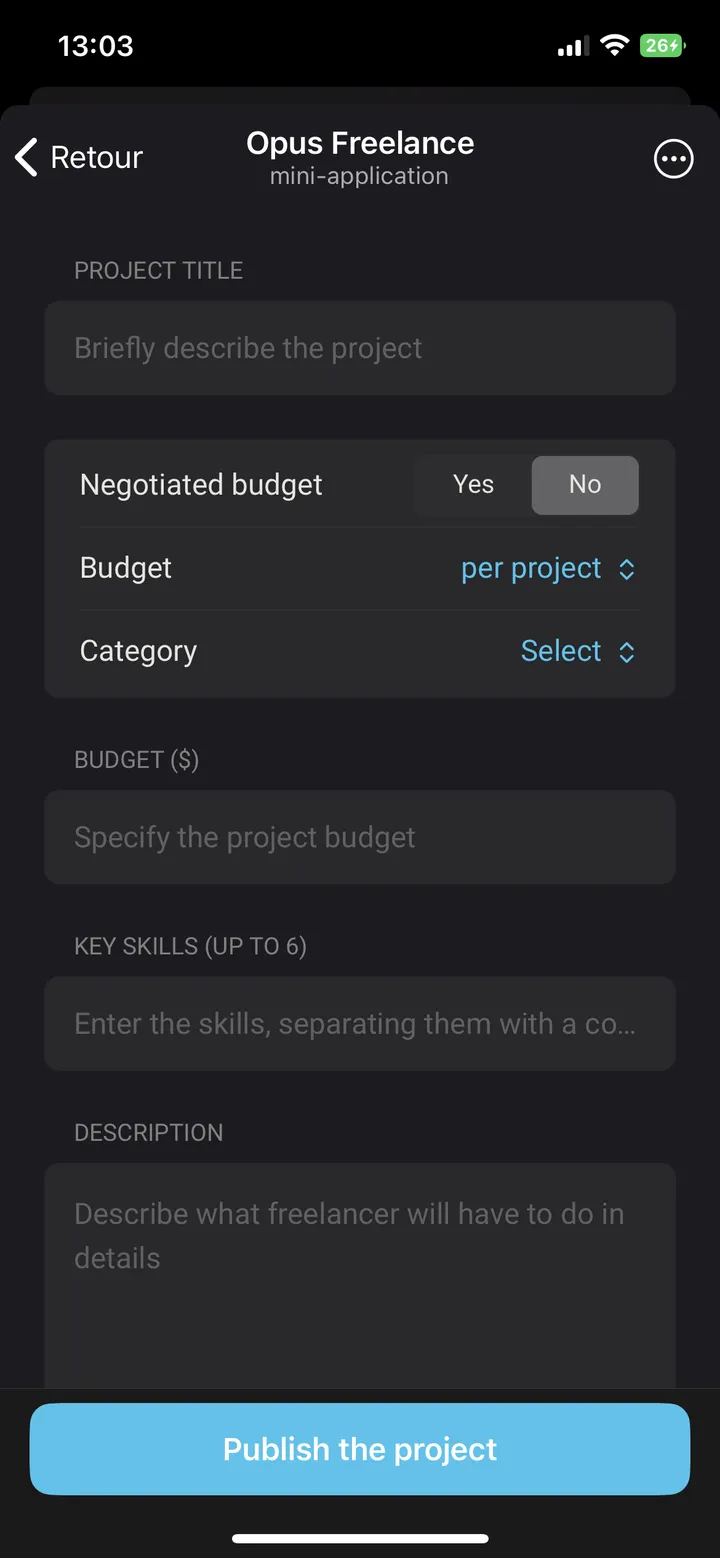Expand the budget type selector

click(x=548, y=568)
